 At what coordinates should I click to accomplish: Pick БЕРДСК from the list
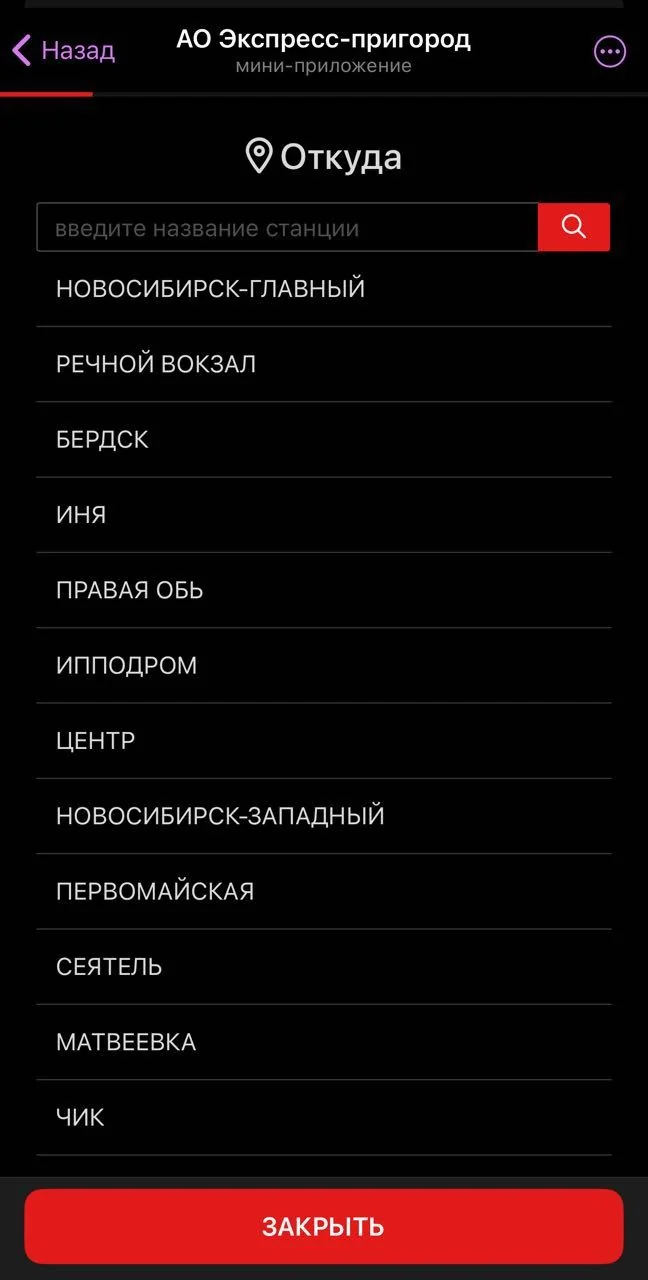pyautogui.click(x=324, y=440)
